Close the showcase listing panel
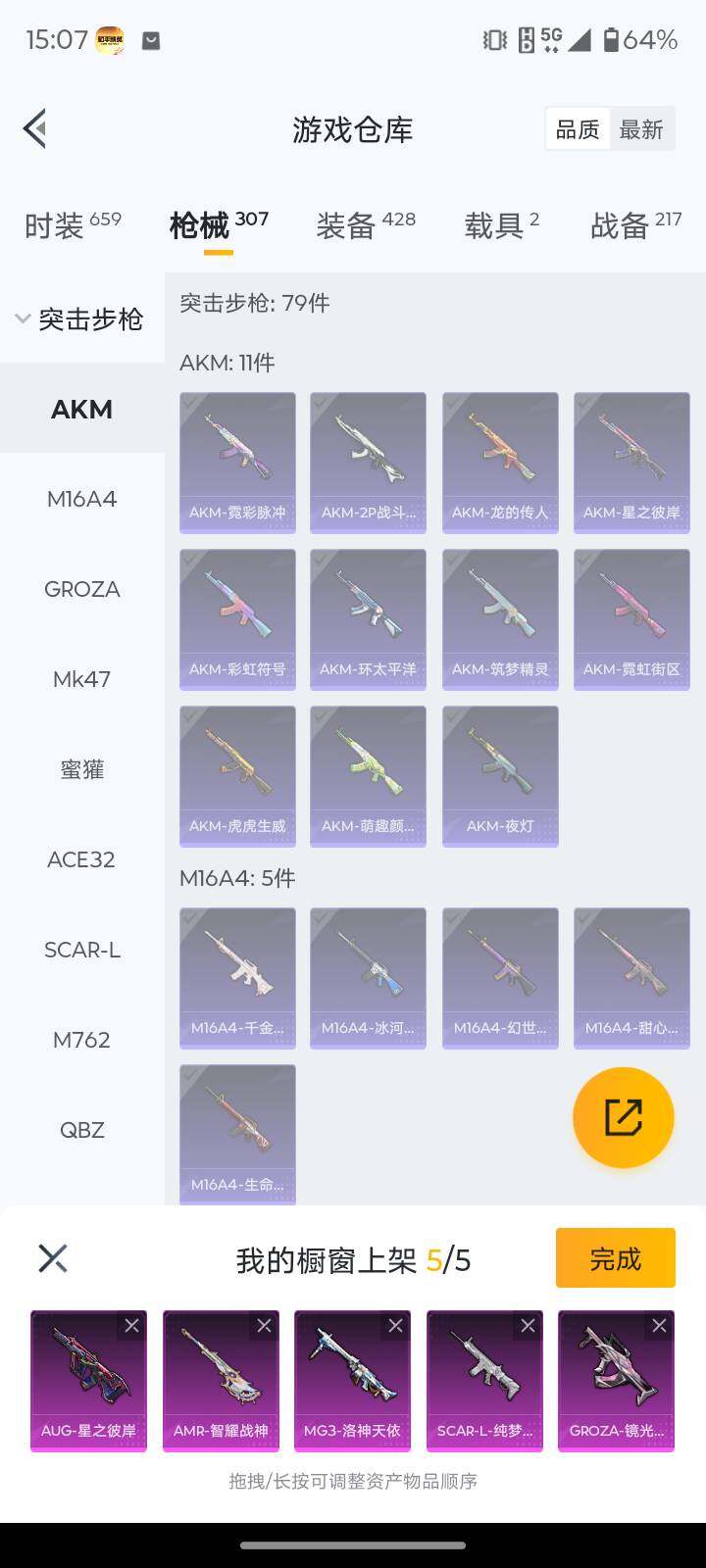Image resolution: width=706 pixels, height=1568 pixels. point(53,1258)
